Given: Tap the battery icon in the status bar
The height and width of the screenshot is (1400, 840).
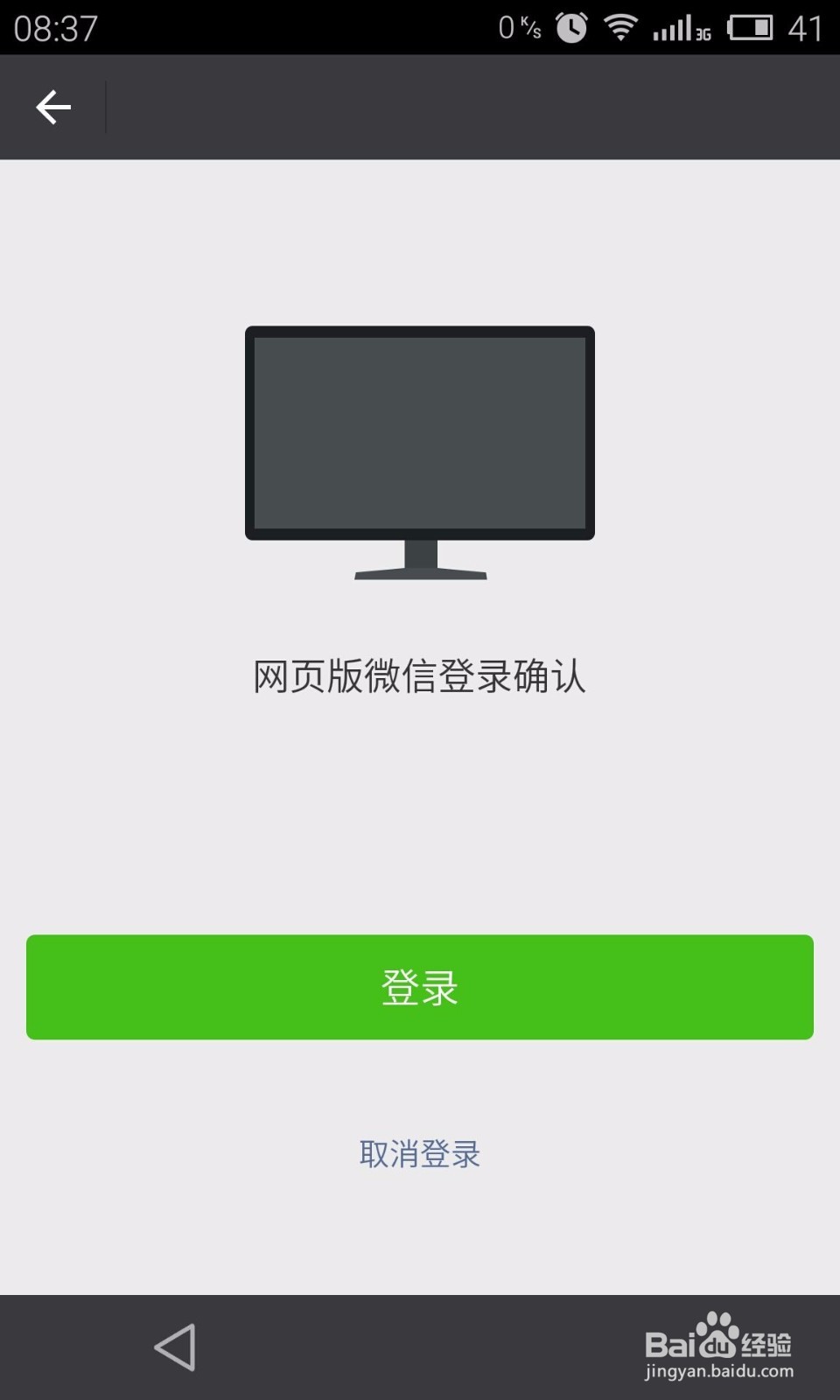Looking at the screenshot, I should click(749, 29).
